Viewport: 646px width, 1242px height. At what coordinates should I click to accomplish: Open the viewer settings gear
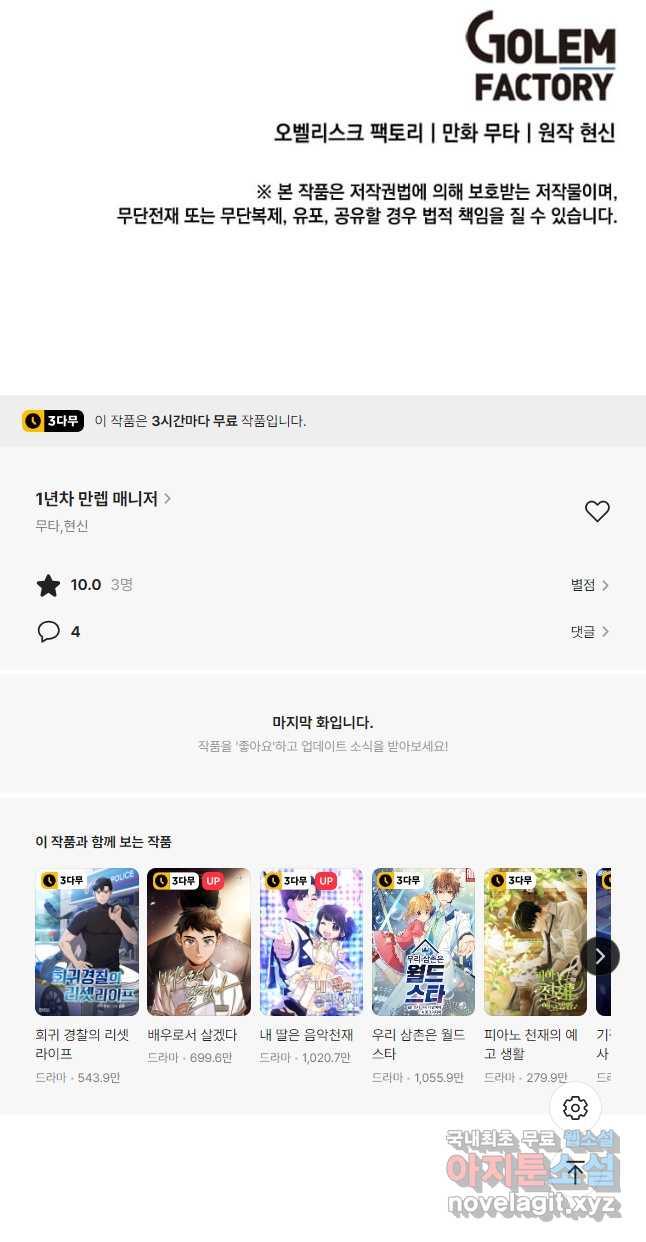tap(575, 1107)
